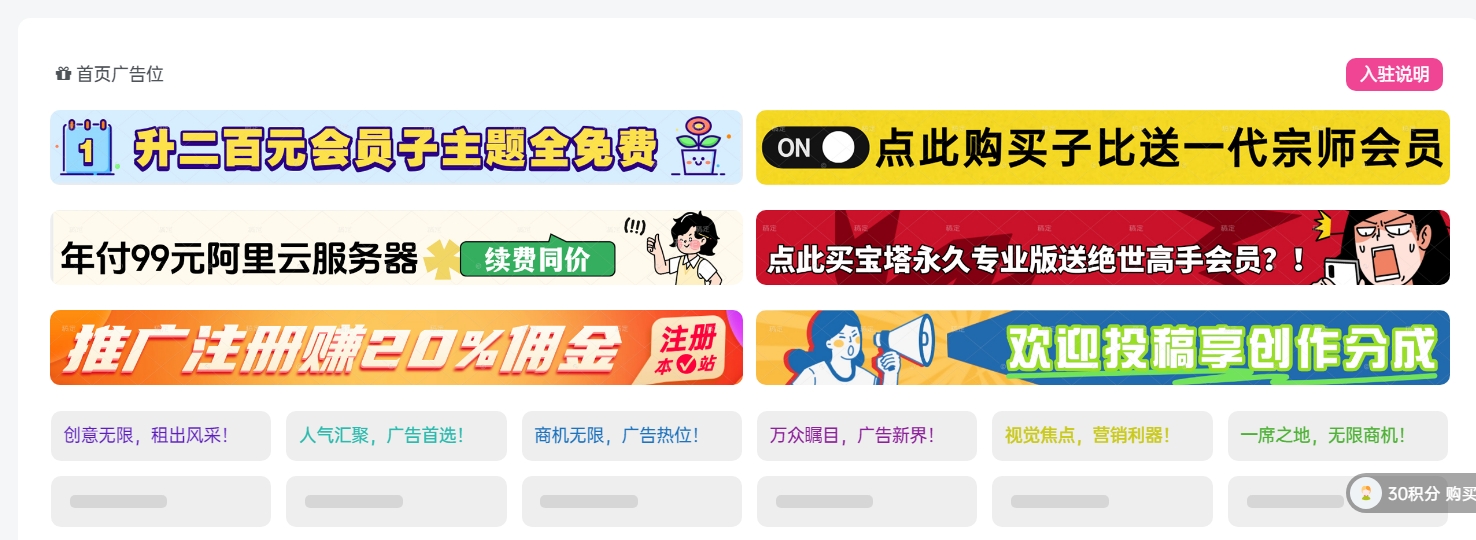Open the 入驻说明 button

click(x=1394, y=74)
